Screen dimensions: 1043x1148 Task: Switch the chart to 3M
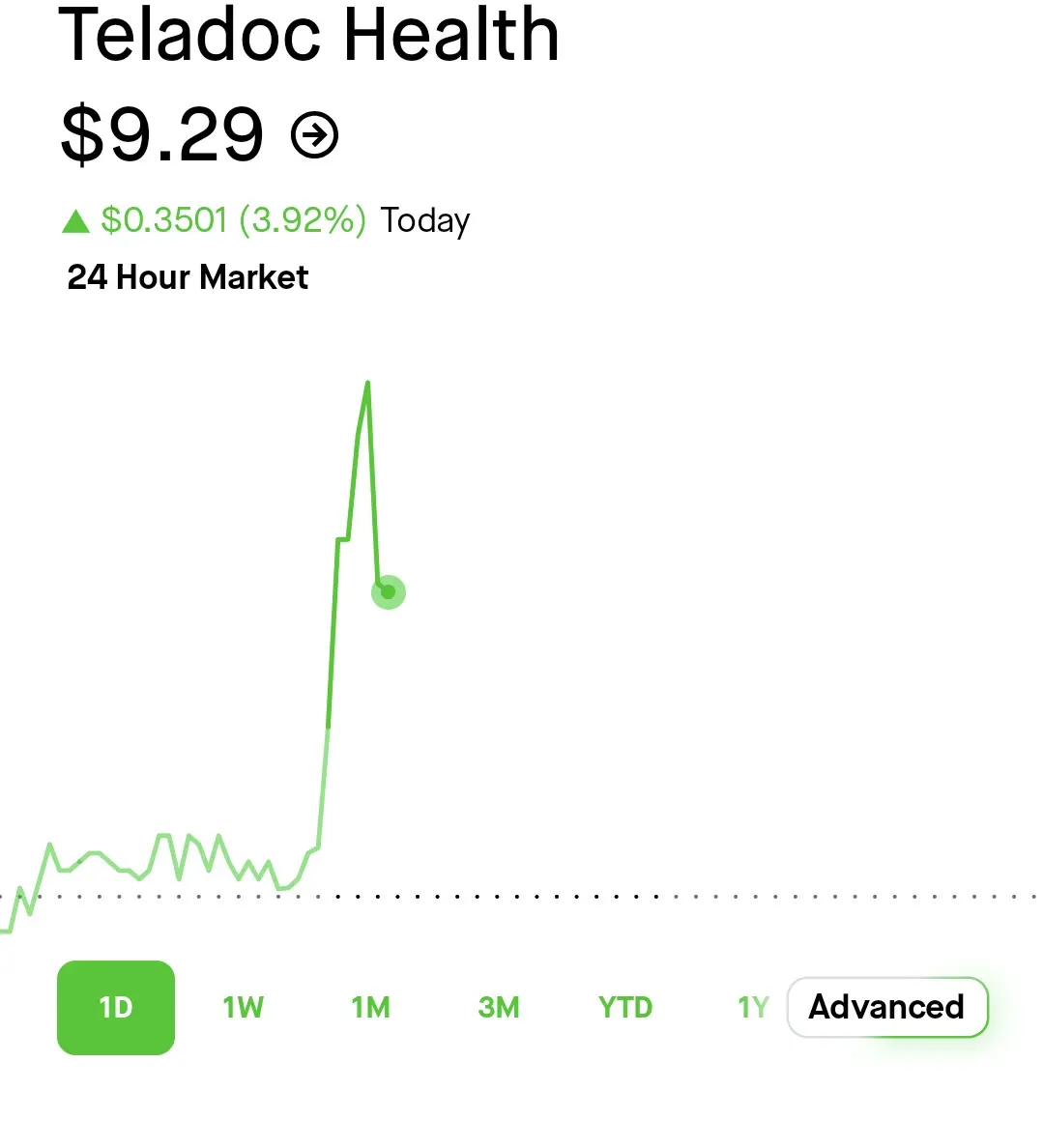(x=499, y=1007)
